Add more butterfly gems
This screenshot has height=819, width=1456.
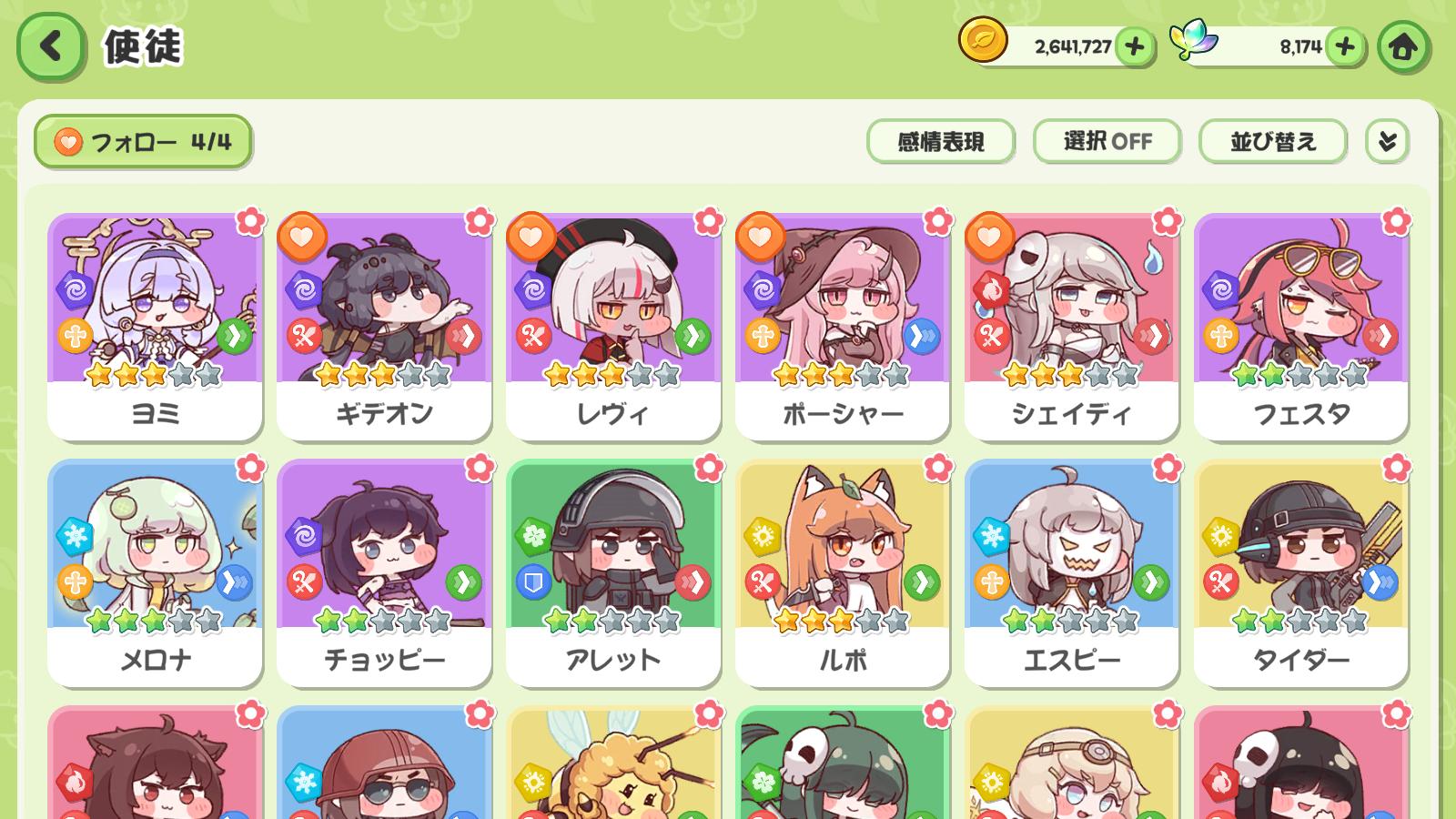point(1345,46)
